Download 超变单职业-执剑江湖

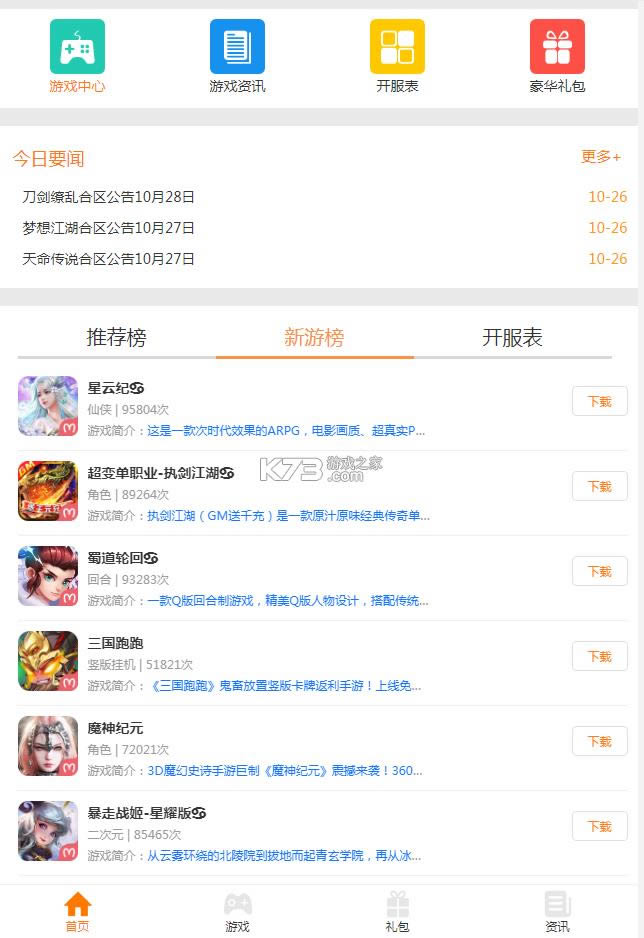click(x=599, y=486)
